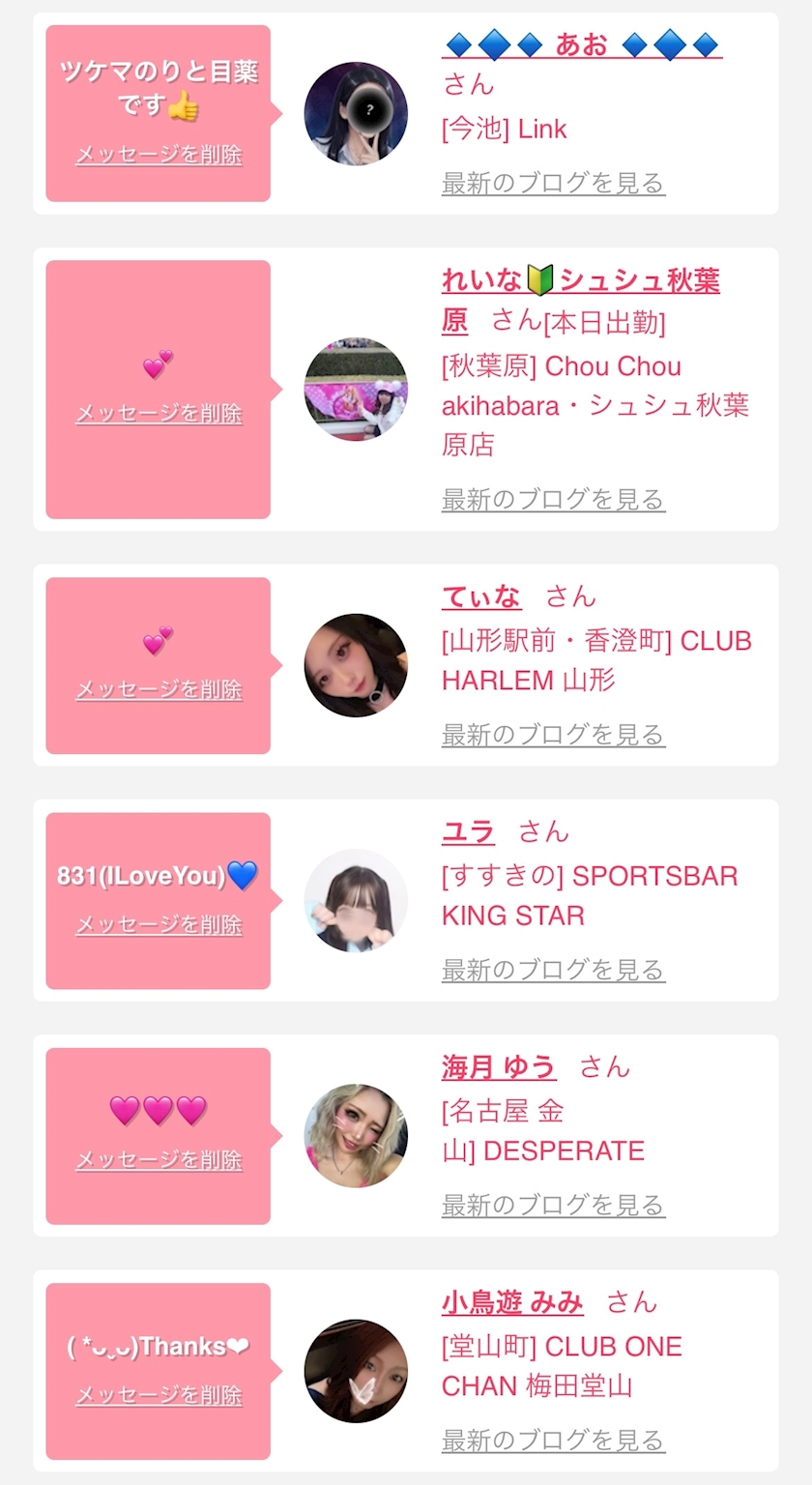The width and height of the screenshot is (812, 1485).
Task: Delete the ツケマのりと目薬です message
Action: pos(159,155)
